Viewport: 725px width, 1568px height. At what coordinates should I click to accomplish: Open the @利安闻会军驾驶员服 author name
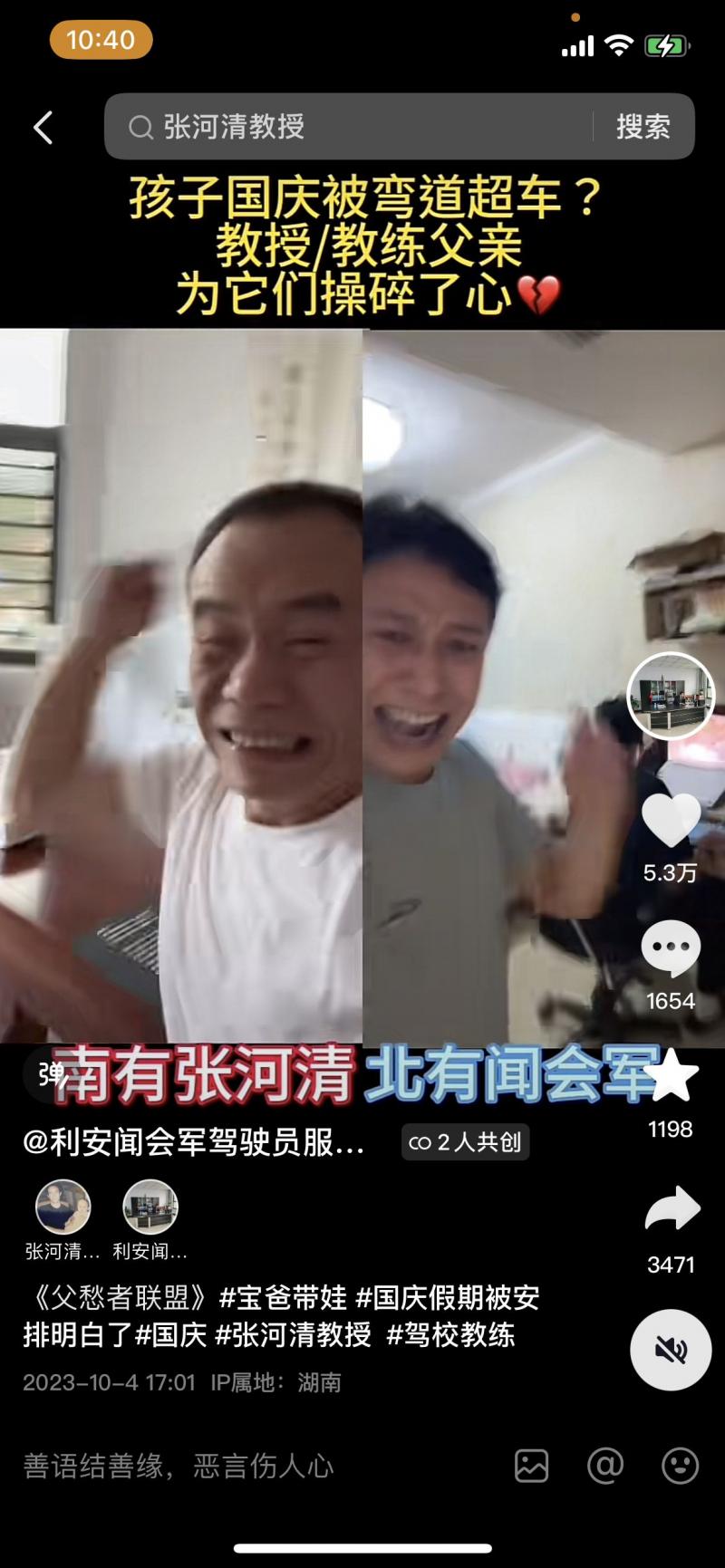point(193,1143)
